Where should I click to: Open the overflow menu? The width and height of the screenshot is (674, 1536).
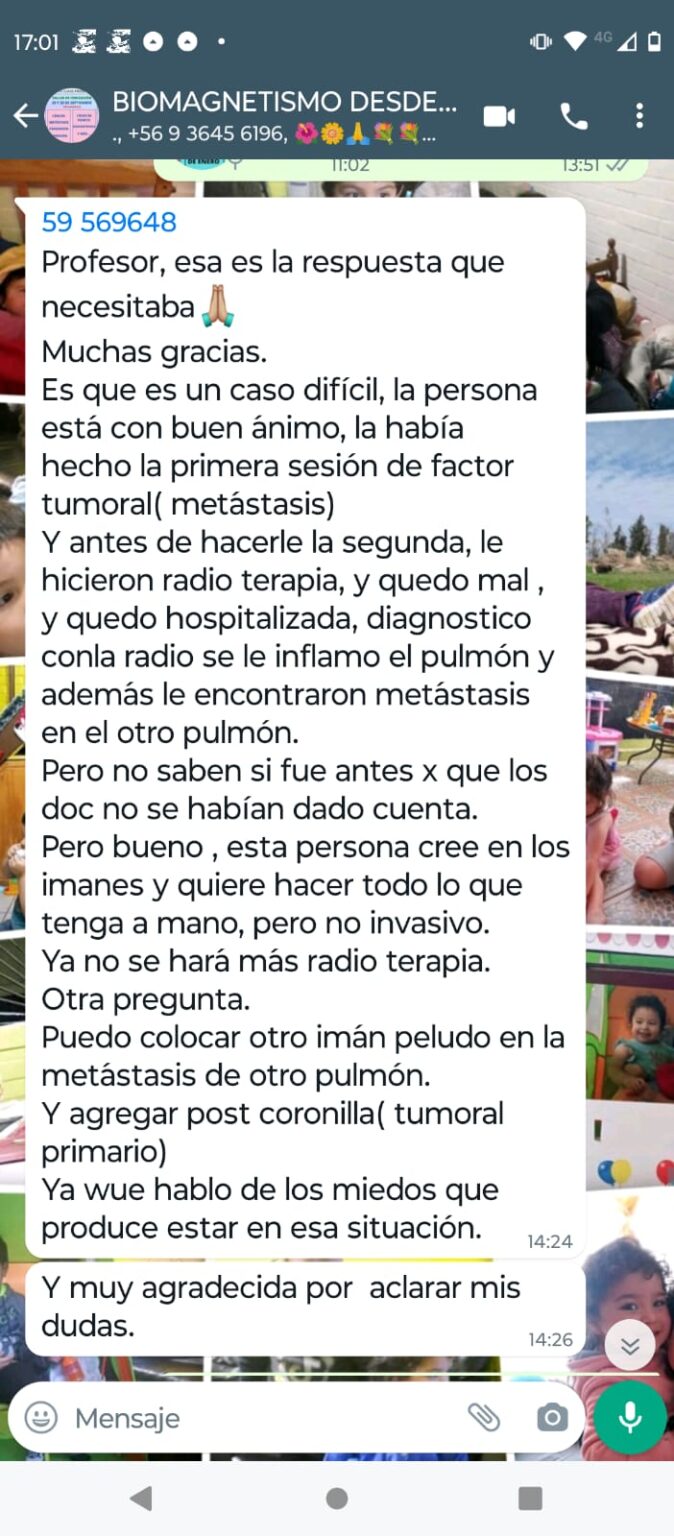640,116
